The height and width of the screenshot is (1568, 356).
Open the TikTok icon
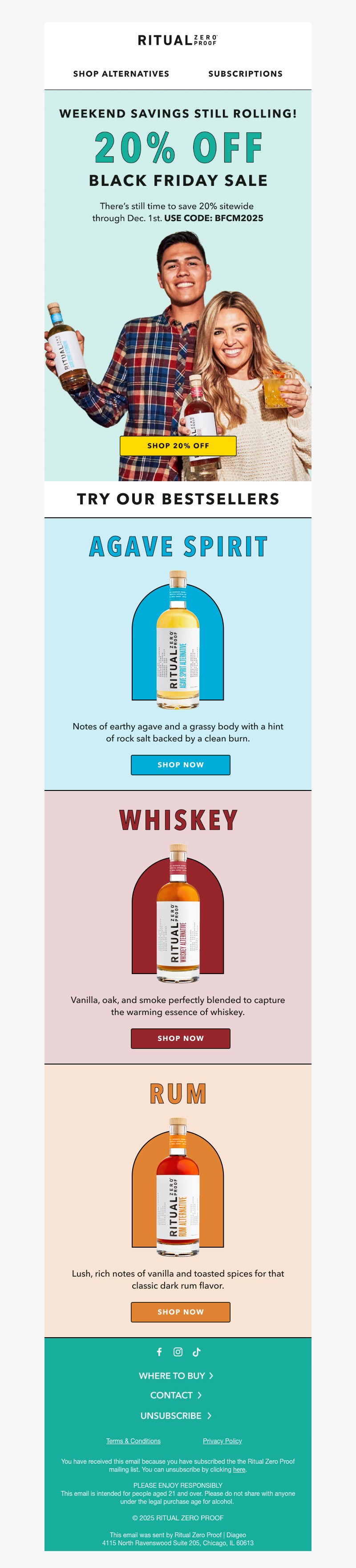[196, 1352]
